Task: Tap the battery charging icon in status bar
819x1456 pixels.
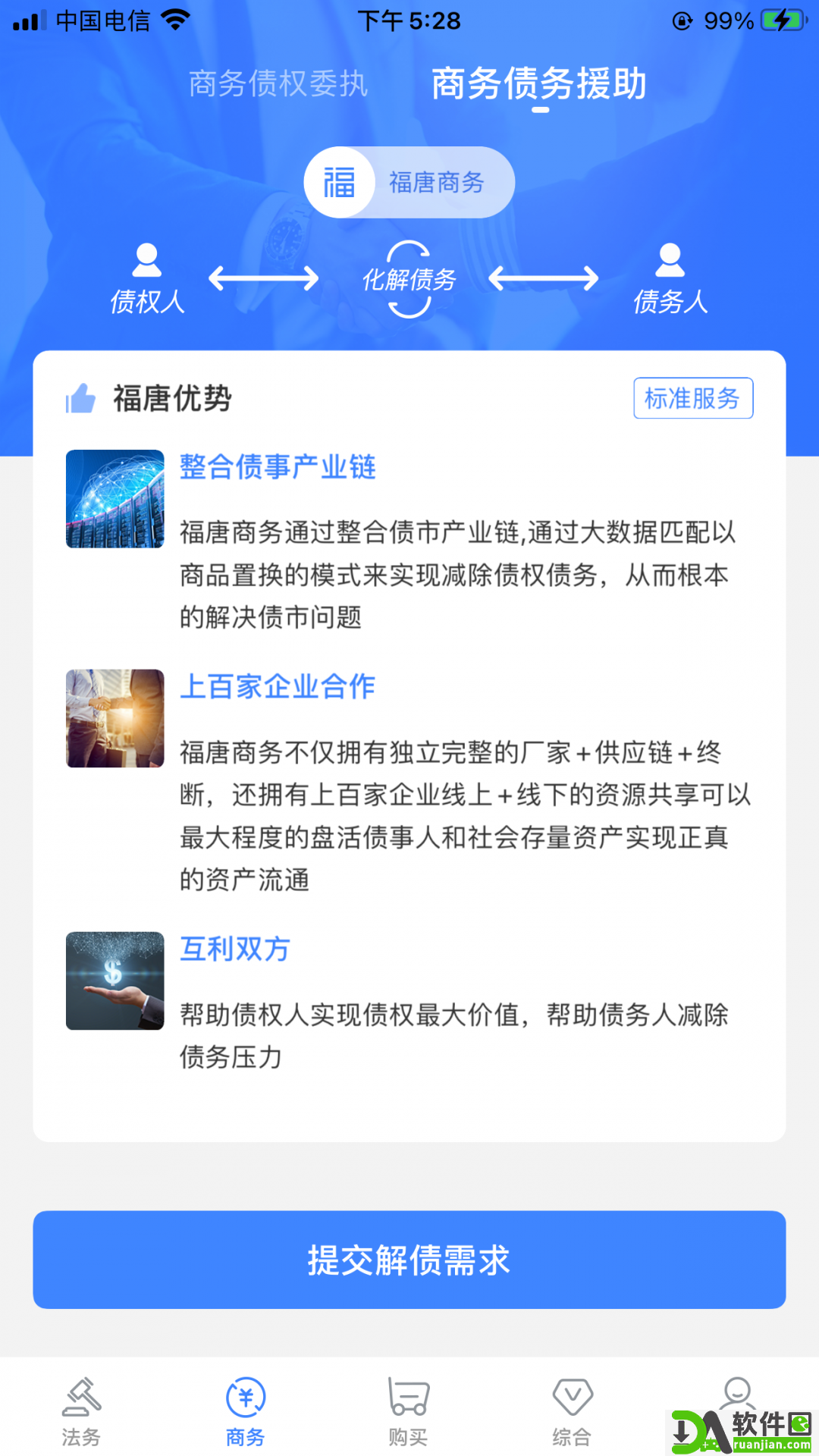Action: click(784, 20)
